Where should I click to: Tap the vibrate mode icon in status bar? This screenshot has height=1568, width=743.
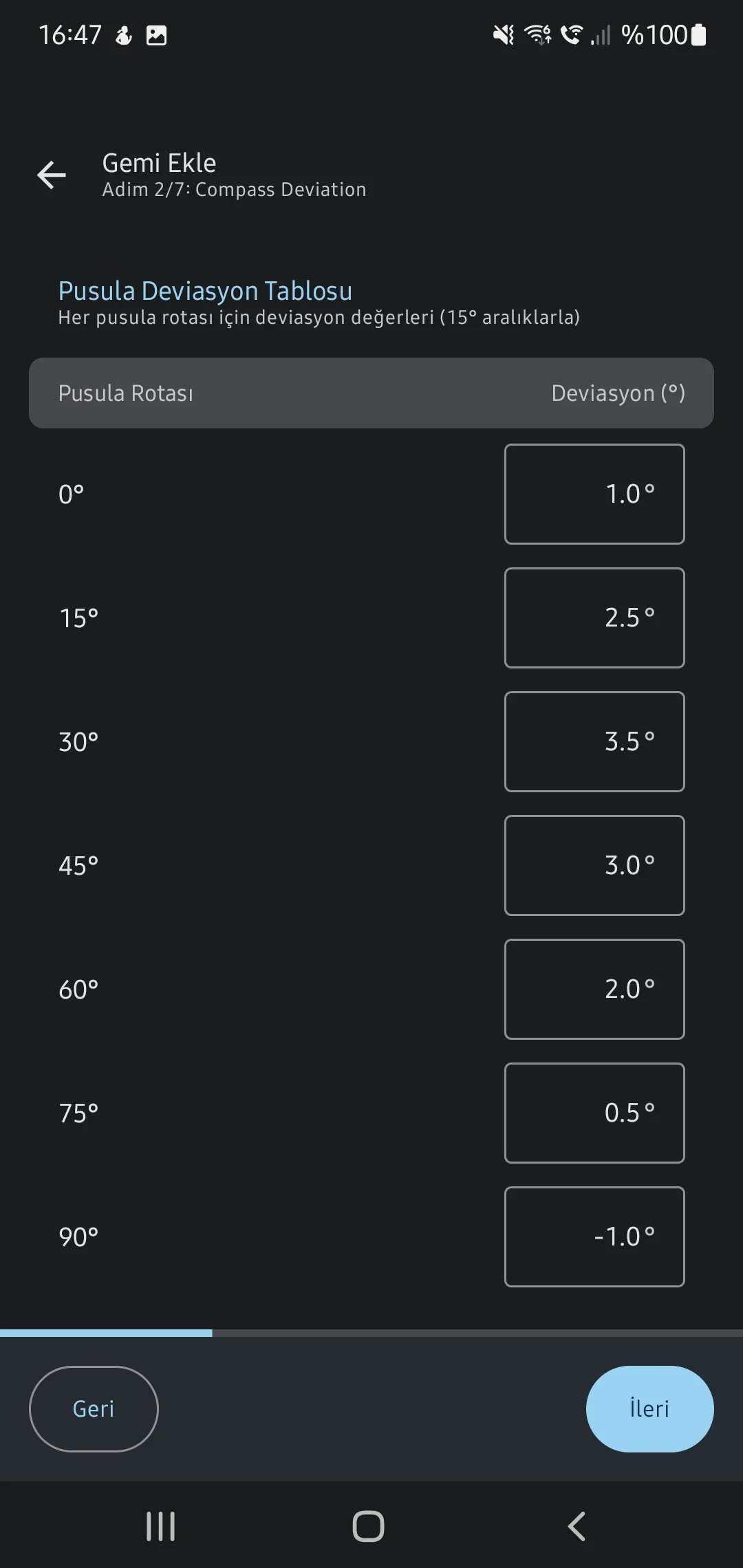click(503, 34)
